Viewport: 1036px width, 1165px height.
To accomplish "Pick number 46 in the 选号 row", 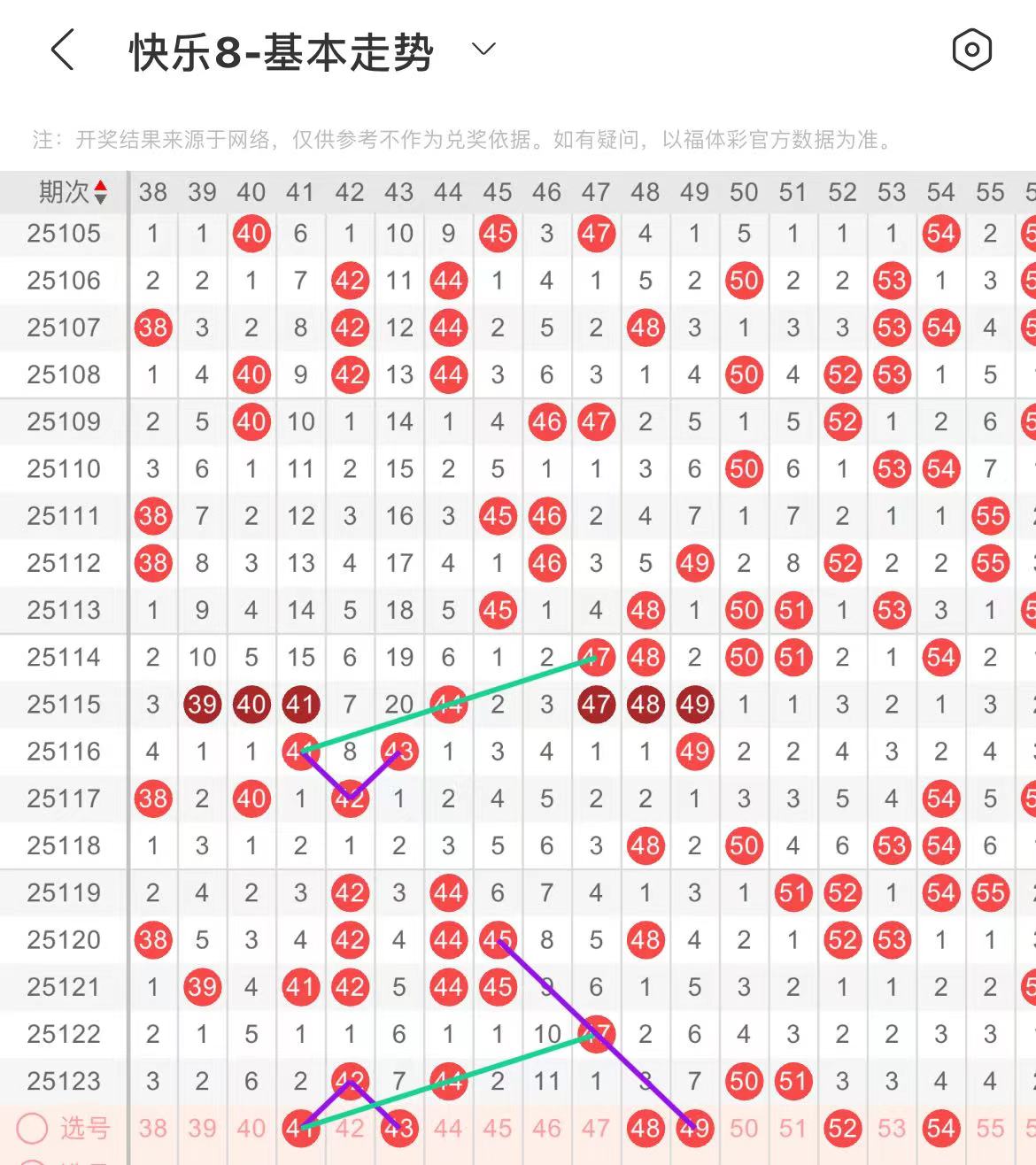I will (x=546, y=1129).
